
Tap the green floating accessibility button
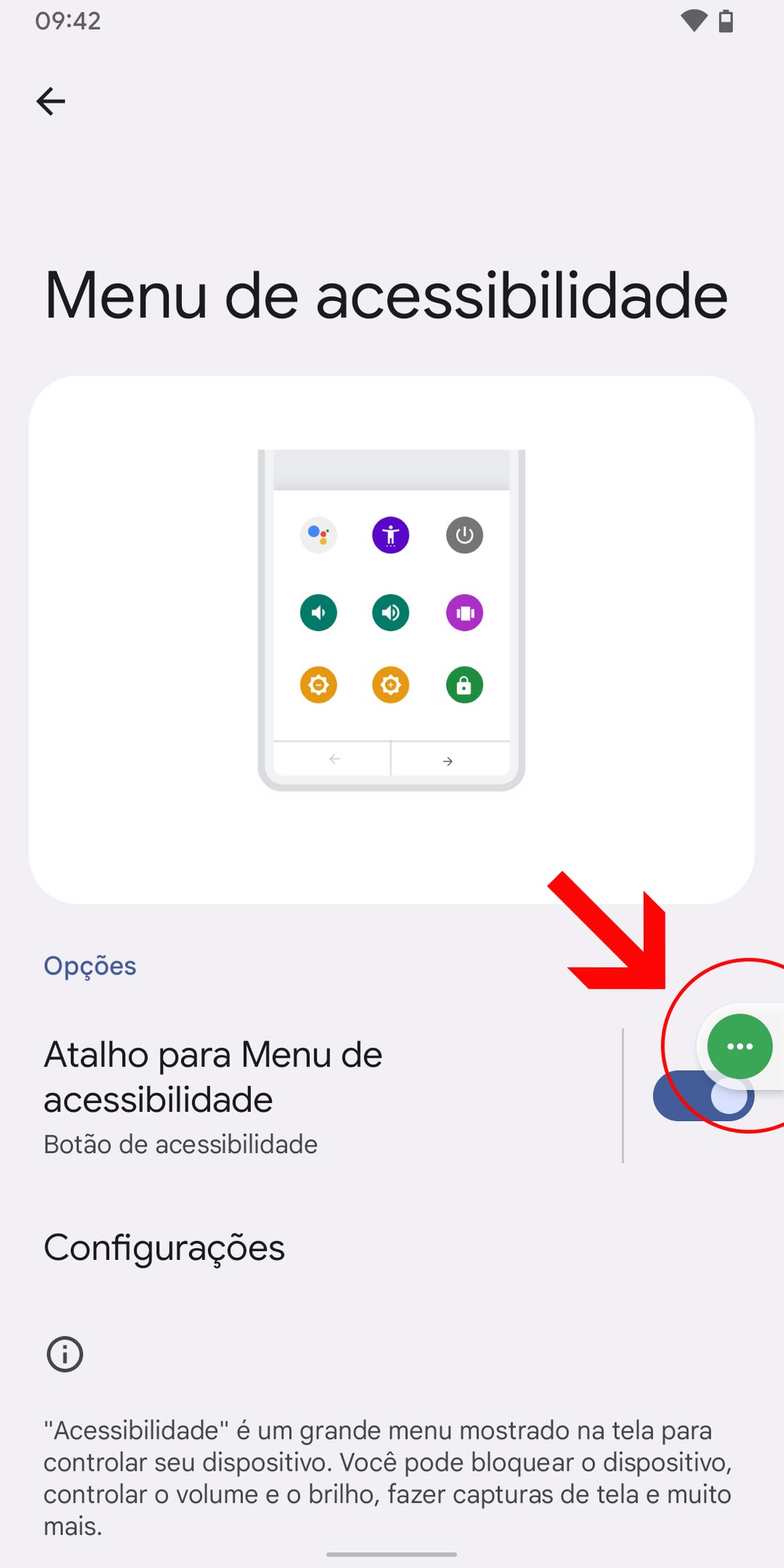click(x=739, y=1046)
